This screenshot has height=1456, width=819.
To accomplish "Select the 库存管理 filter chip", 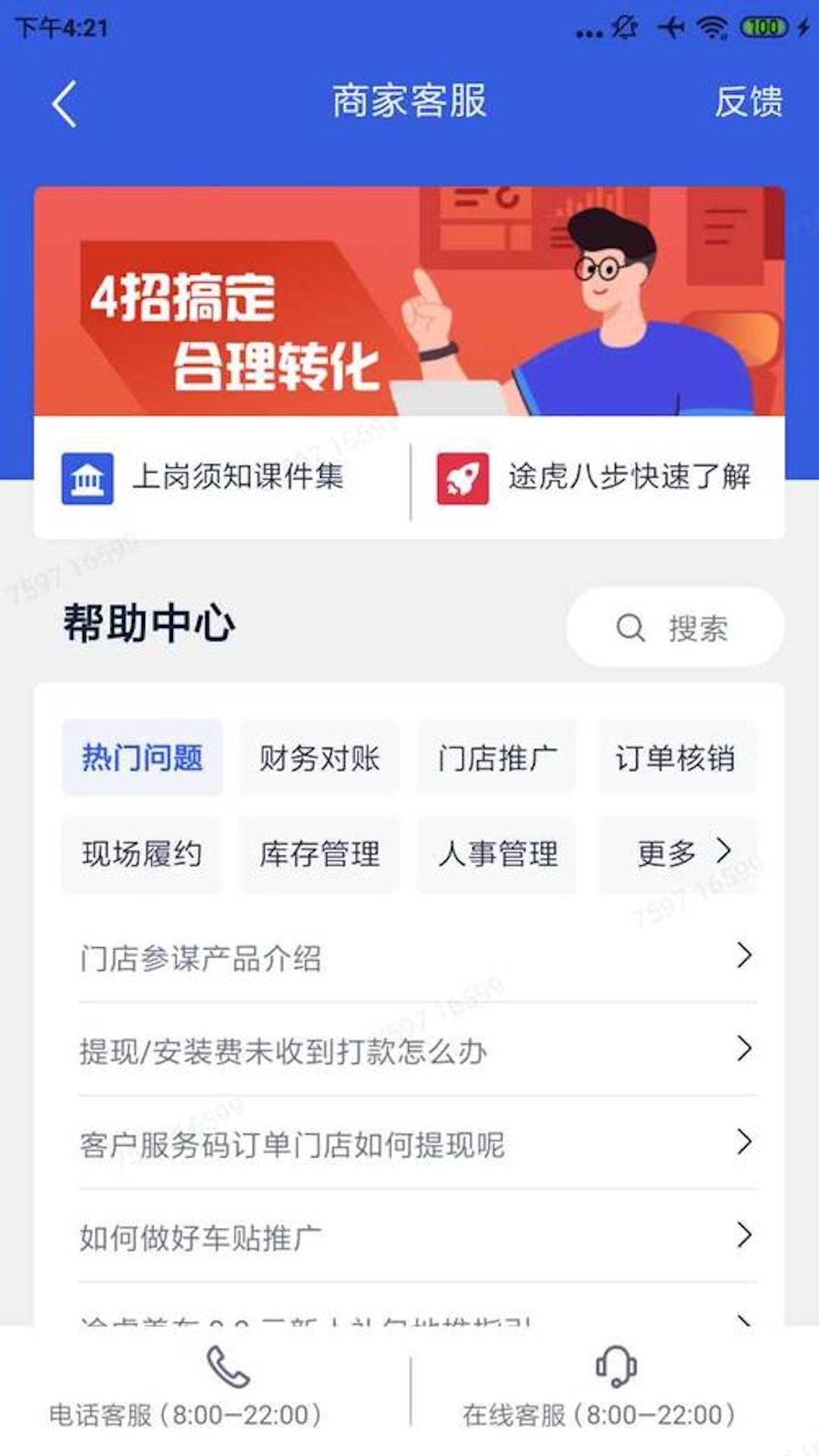I will tap(318, 854).
